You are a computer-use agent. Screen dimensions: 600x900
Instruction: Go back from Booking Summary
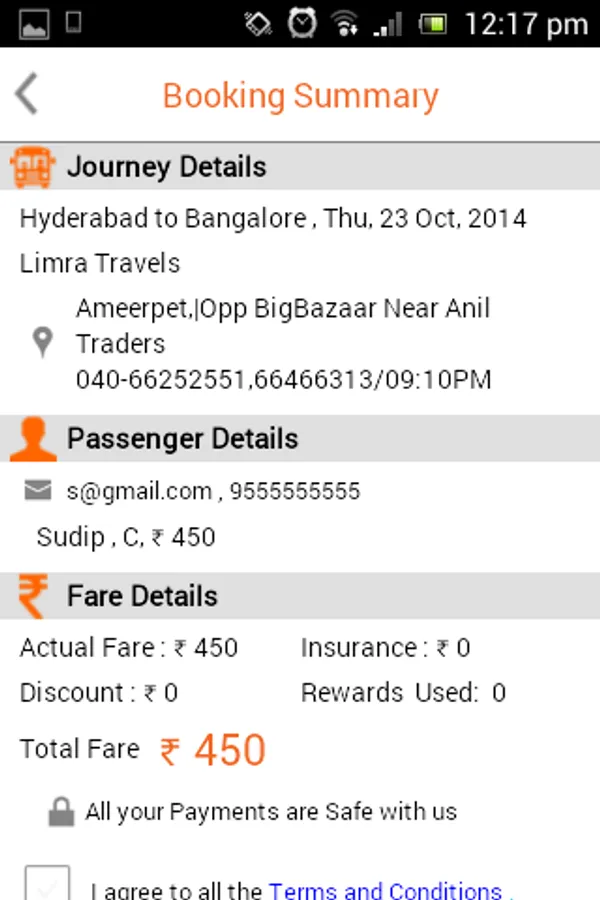tap(27, 95)
